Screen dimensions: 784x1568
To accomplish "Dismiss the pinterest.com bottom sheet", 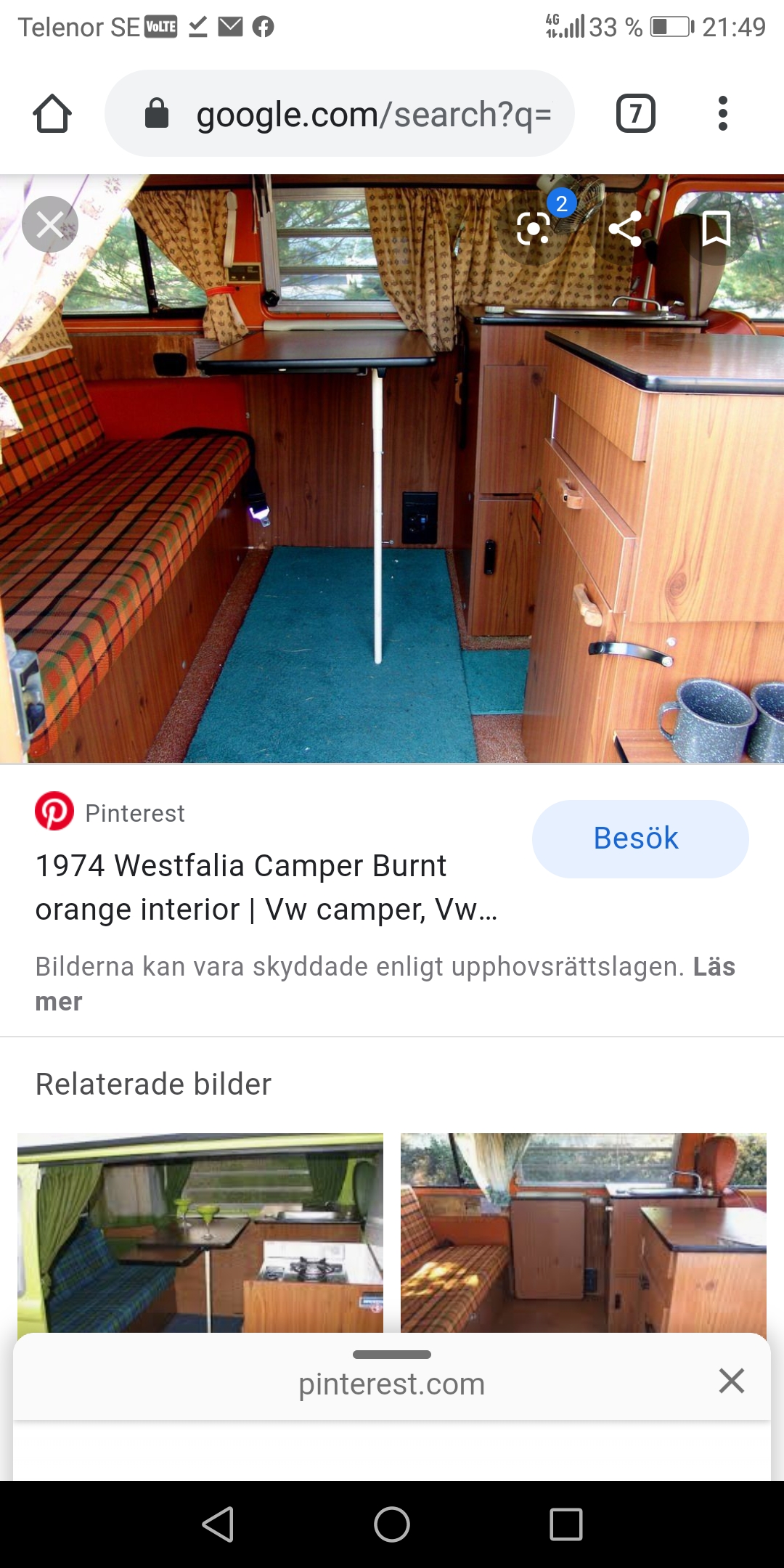I will (x=731, y=1381).
